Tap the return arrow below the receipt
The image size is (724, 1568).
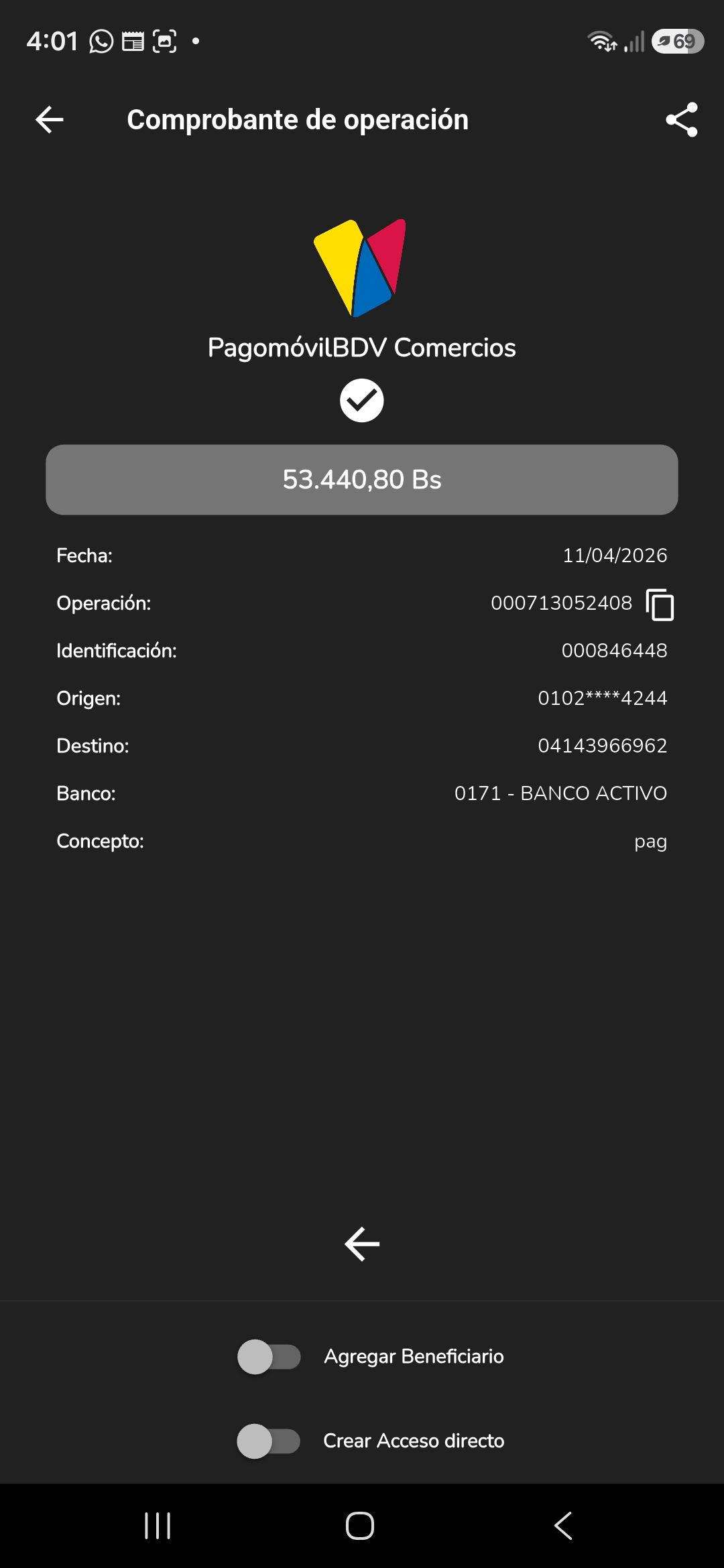(x=362, y=1244)
